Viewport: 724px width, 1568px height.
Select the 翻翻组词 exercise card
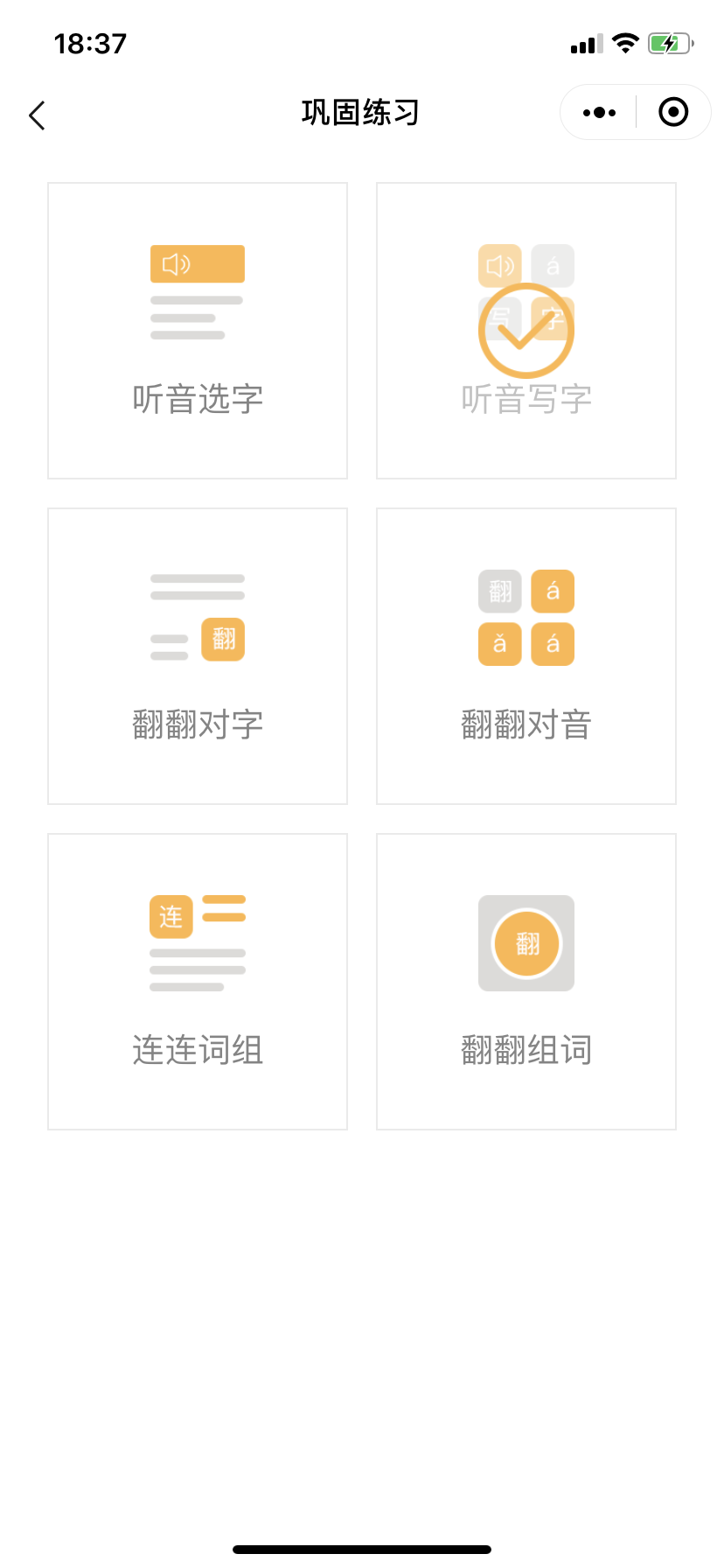pyautogui.click(x=526, y=982)
